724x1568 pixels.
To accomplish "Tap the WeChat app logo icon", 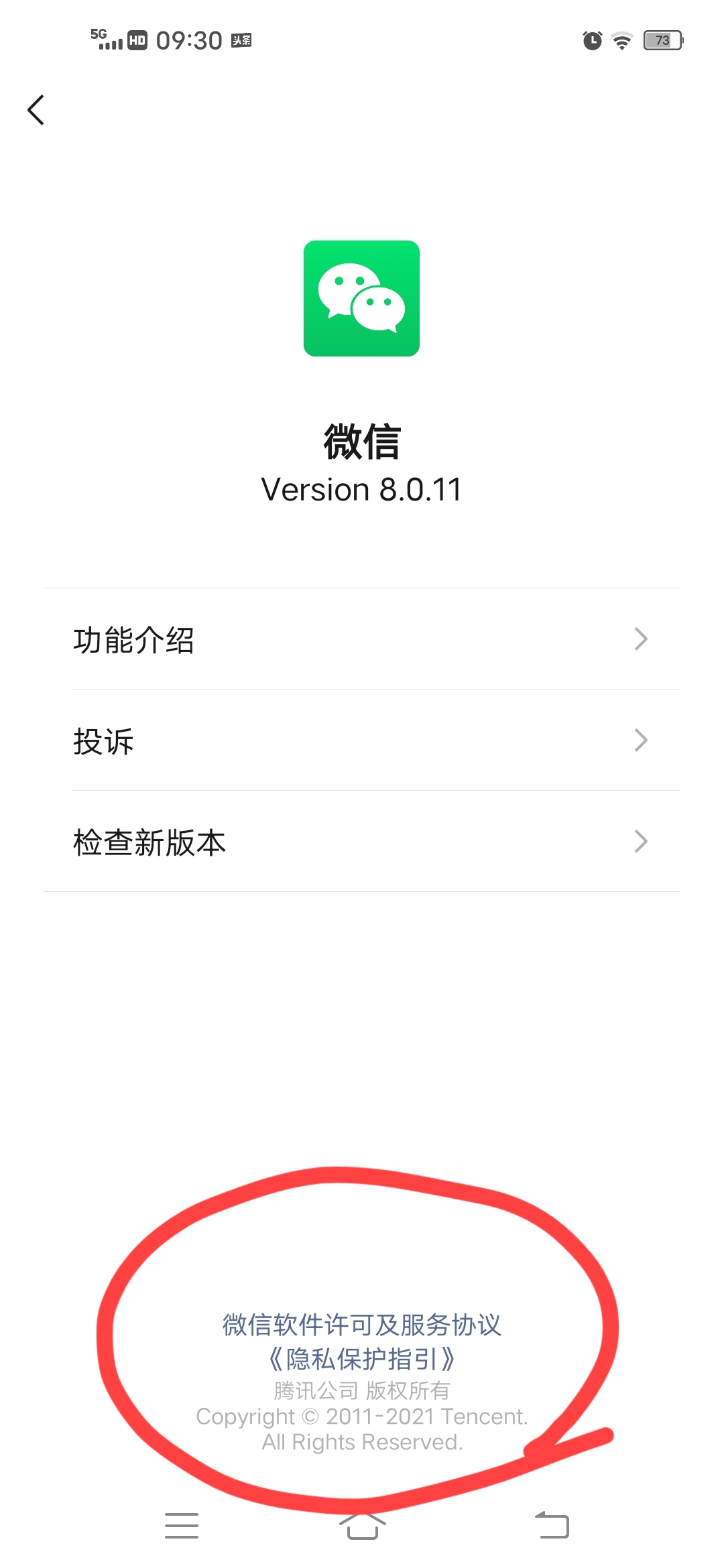I will (362, 299).
